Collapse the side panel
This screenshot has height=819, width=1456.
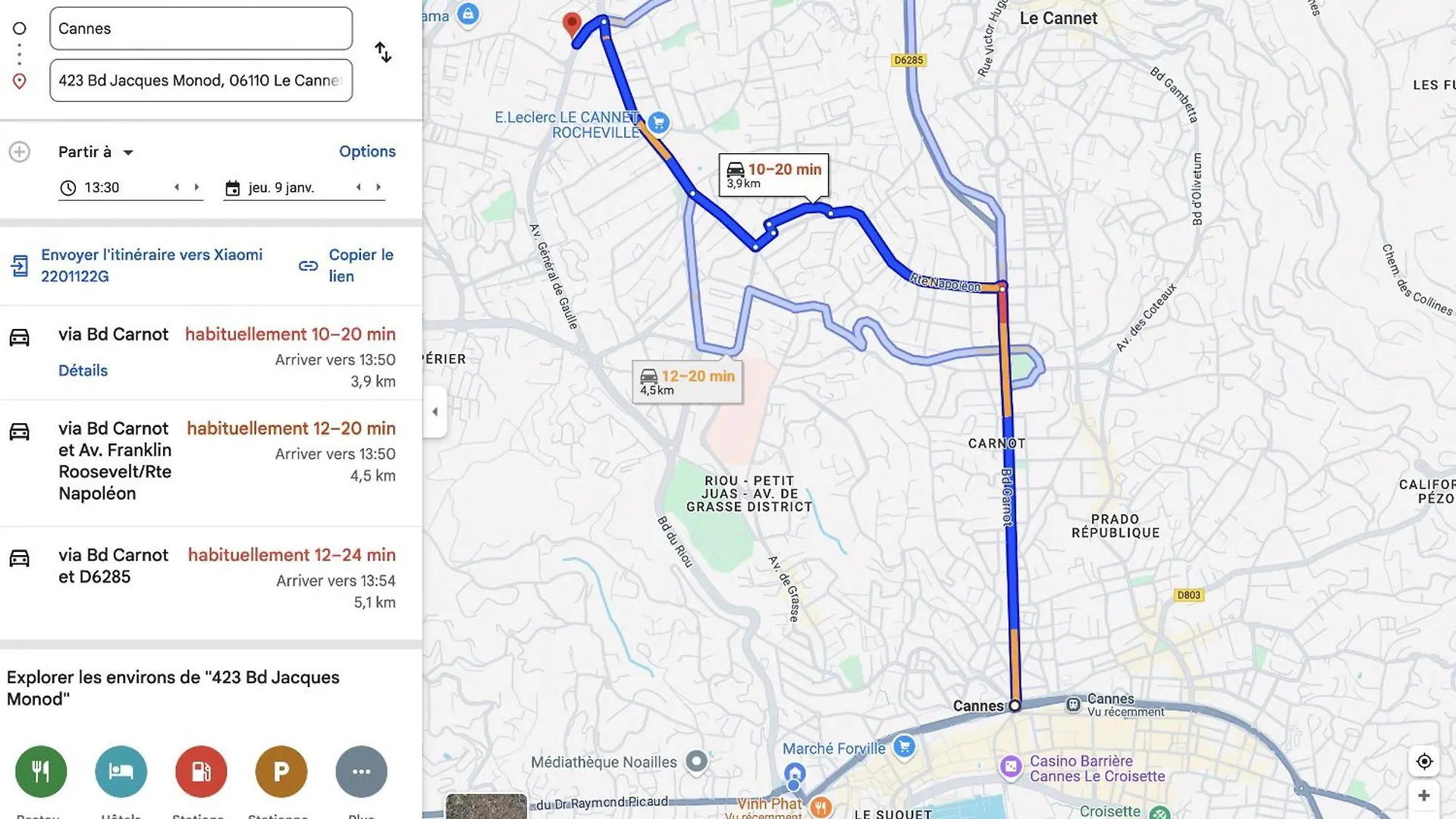pyautogui.click(x=435, y=412)
